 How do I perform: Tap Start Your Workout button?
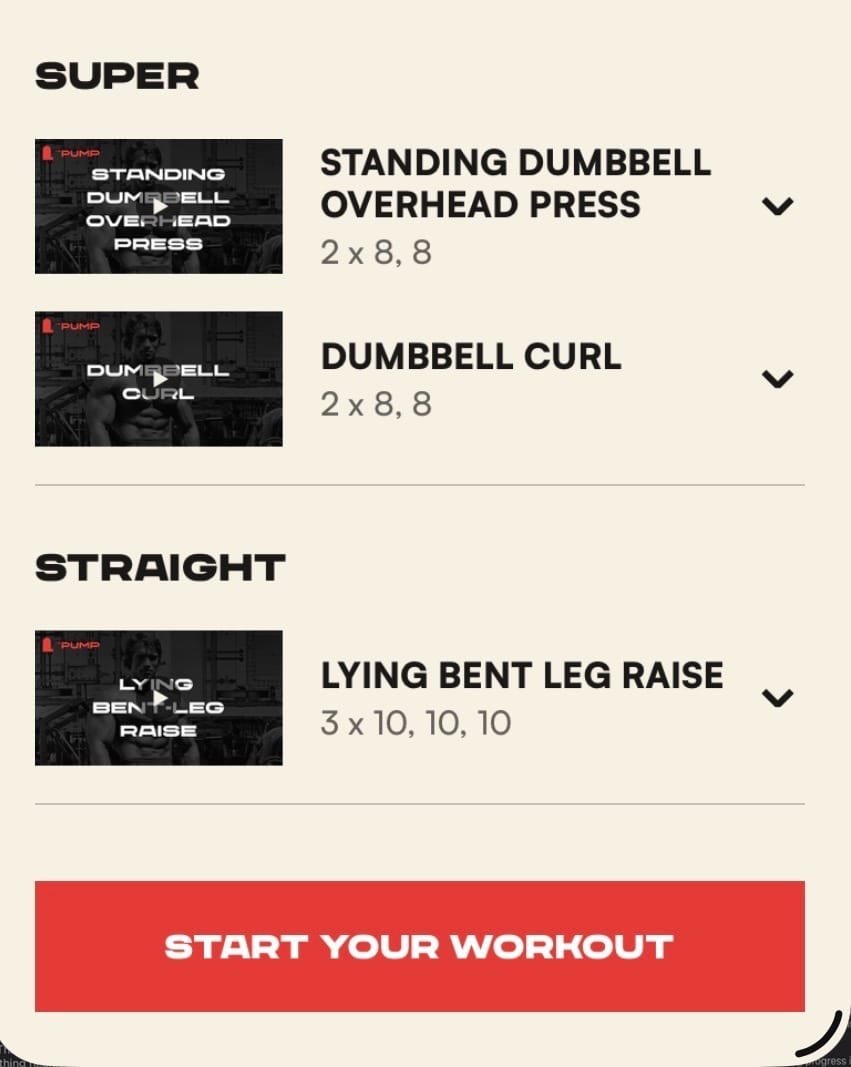[x=419, y=946]
